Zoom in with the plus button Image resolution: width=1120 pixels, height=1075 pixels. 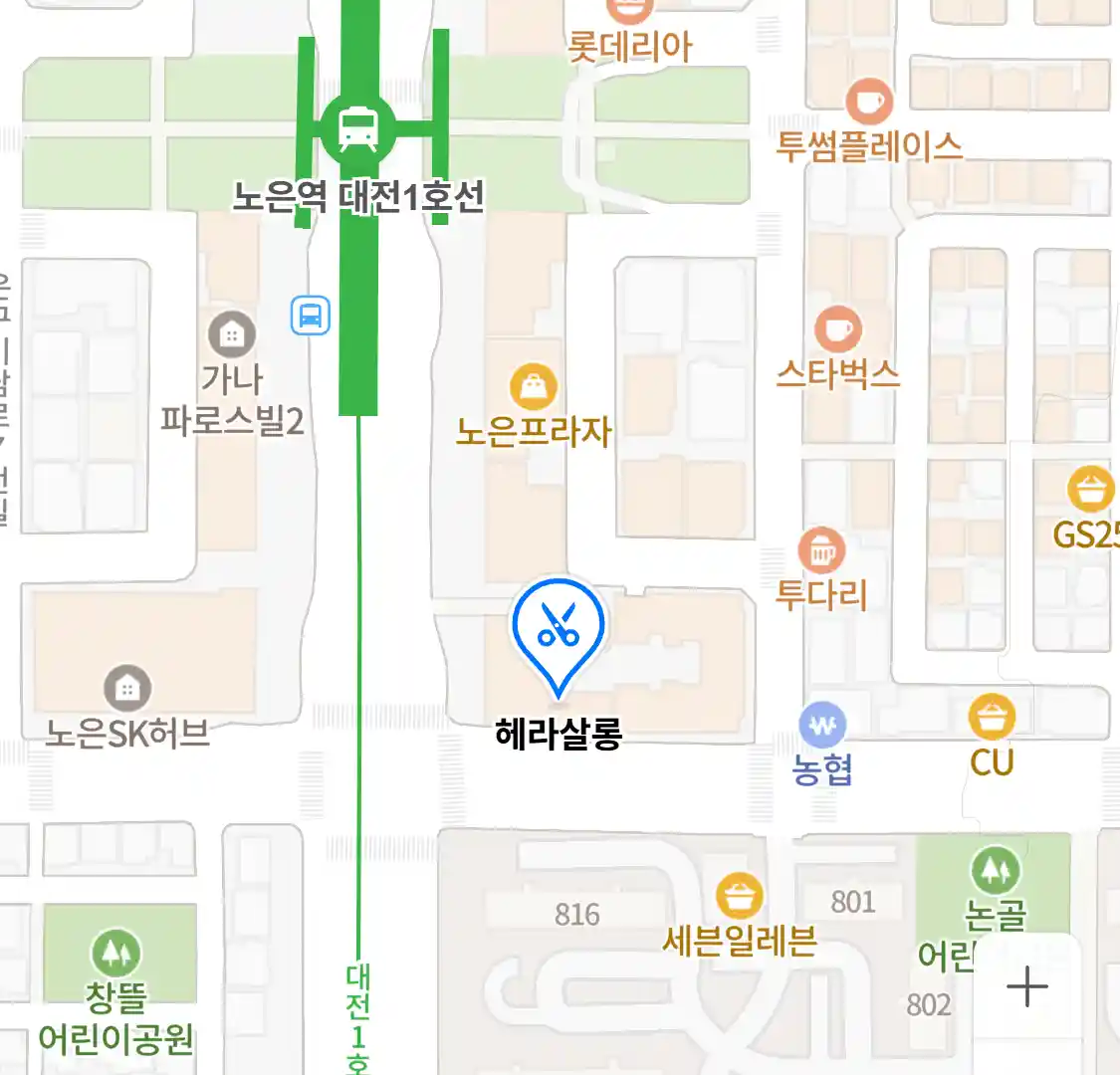[1026, 987]
